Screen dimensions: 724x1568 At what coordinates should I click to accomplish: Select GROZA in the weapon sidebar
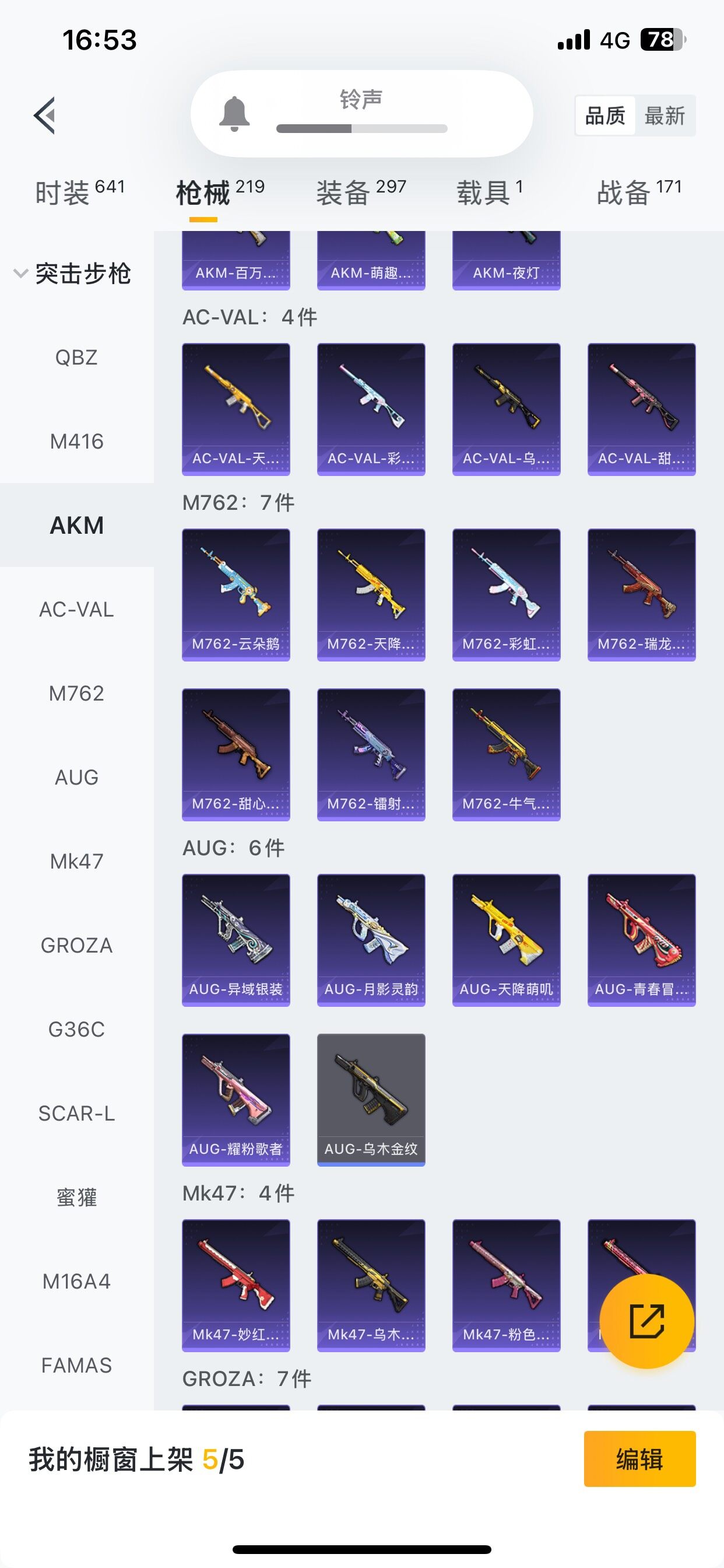(x=77, y=946)
